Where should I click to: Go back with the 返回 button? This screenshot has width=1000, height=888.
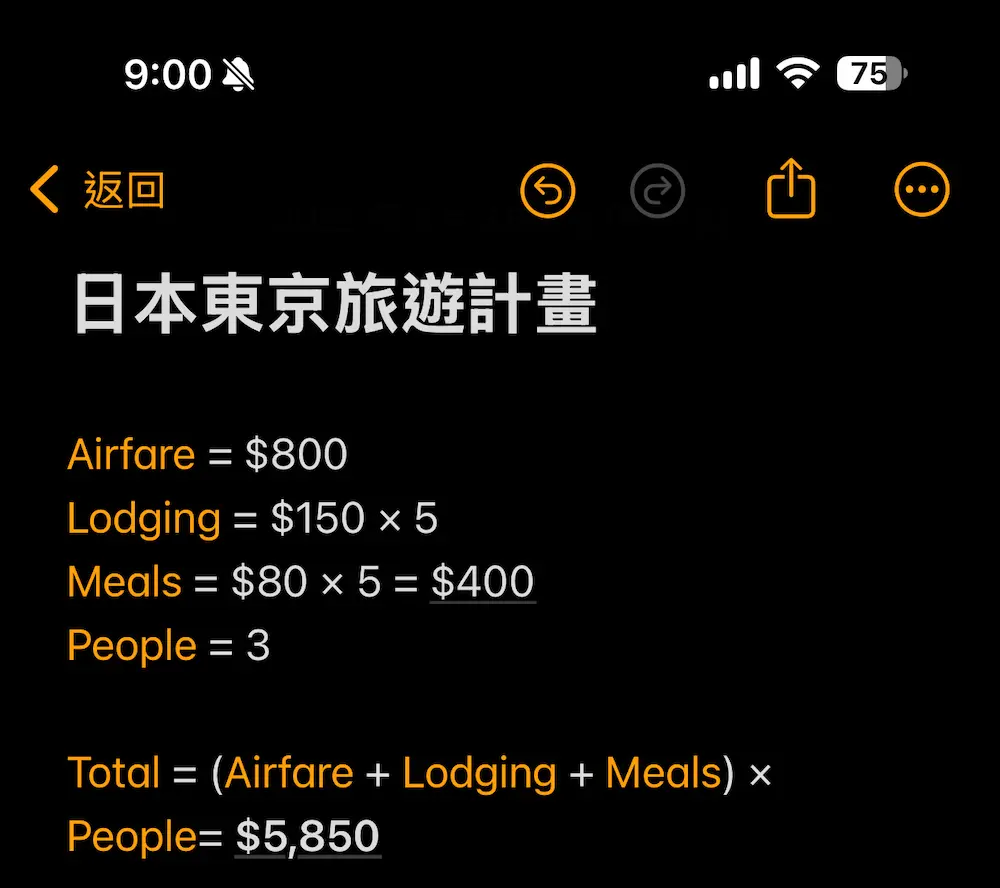(x=98, y=190)
